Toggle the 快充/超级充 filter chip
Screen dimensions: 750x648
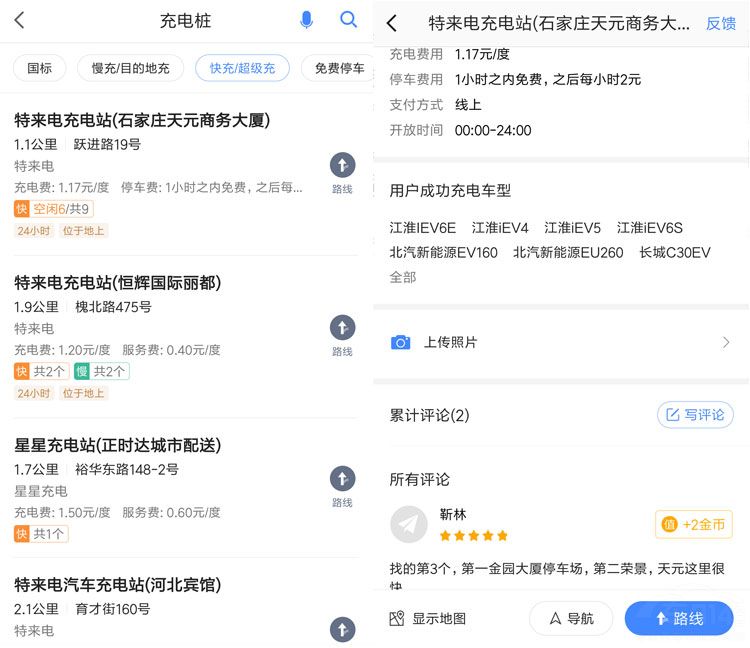tap(242, 69)
